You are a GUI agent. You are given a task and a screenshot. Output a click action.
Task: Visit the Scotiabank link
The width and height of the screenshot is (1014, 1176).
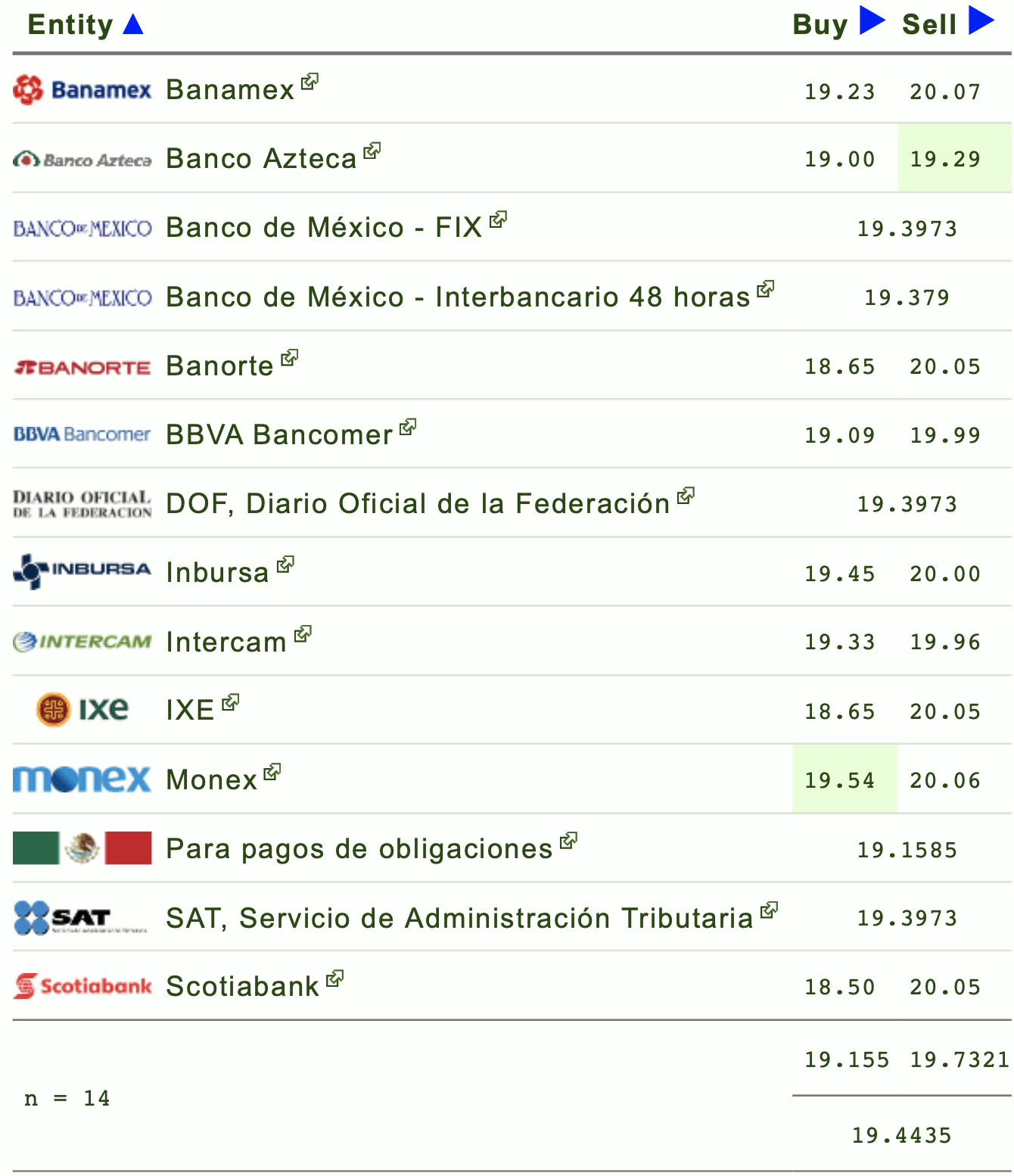[x=243, y=987]
